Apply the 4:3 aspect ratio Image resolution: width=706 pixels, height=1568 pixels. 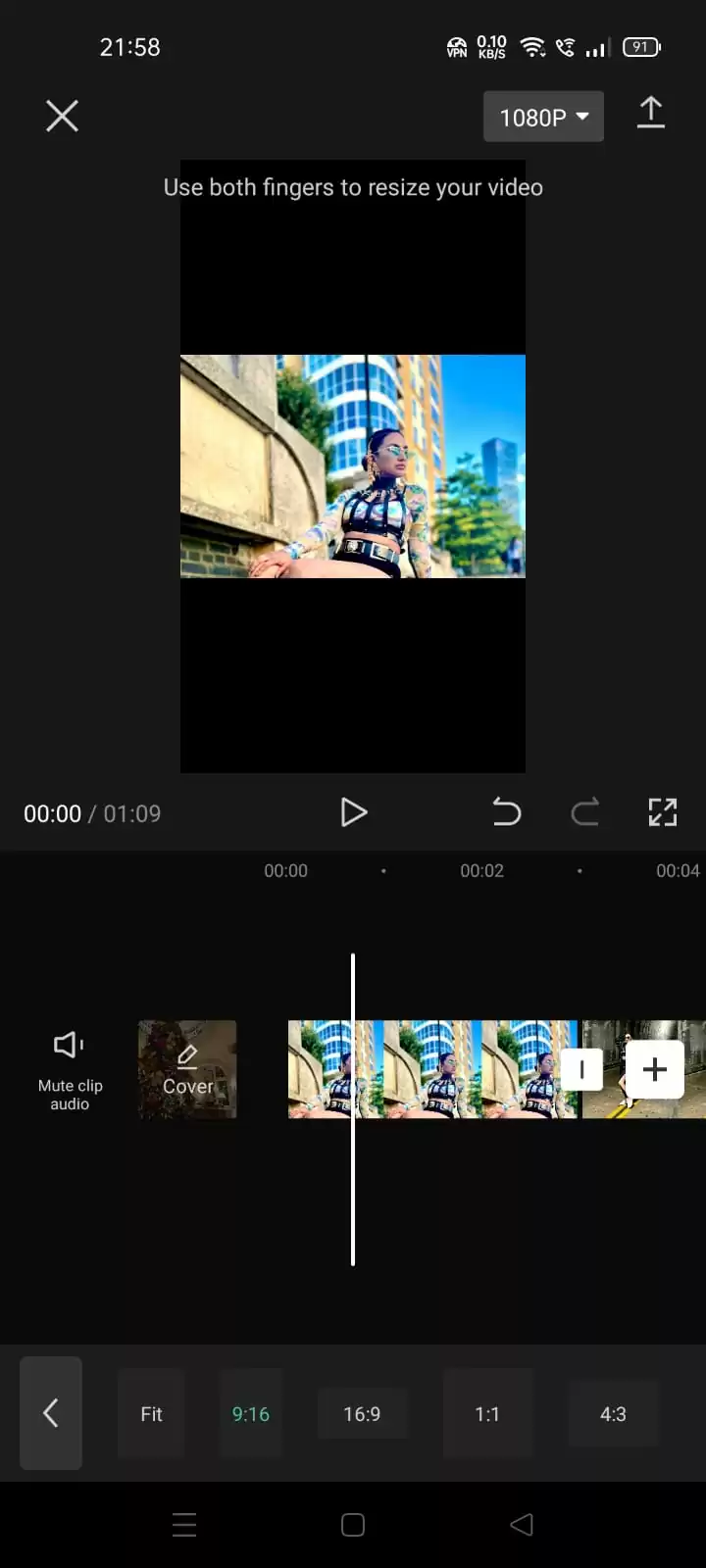(613, 1414)
